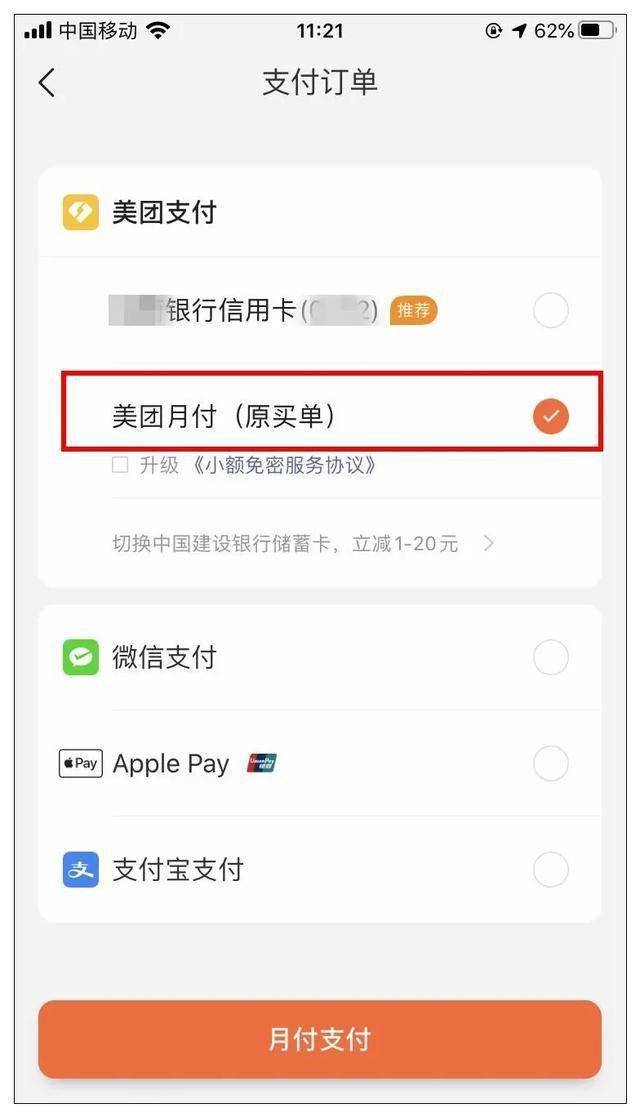Image resolution: width=640 pixels, height=1117 pixels.
Task: Tap the 月付支付 pay button
Action: (x=320, y=1039)
